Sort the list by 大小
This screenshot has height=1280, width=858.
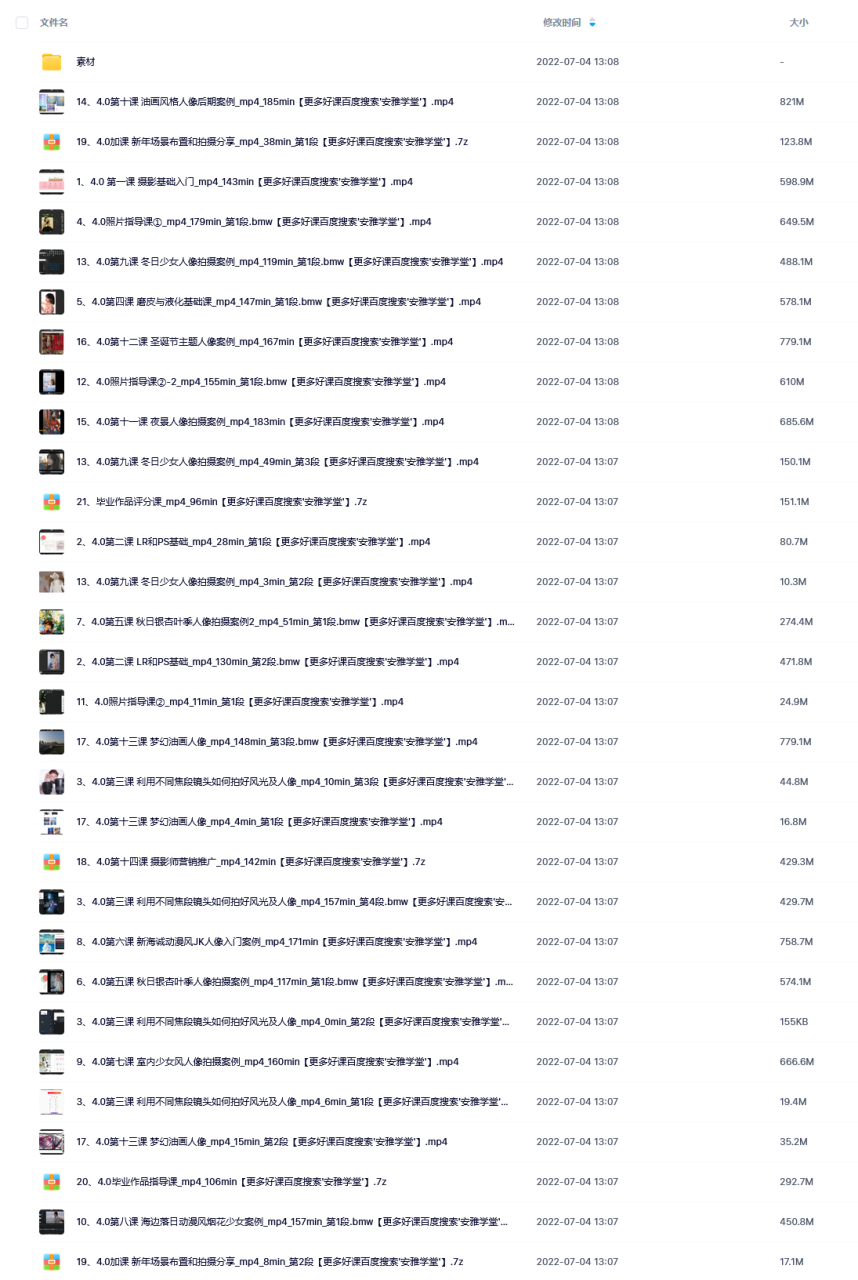point(798,22)
